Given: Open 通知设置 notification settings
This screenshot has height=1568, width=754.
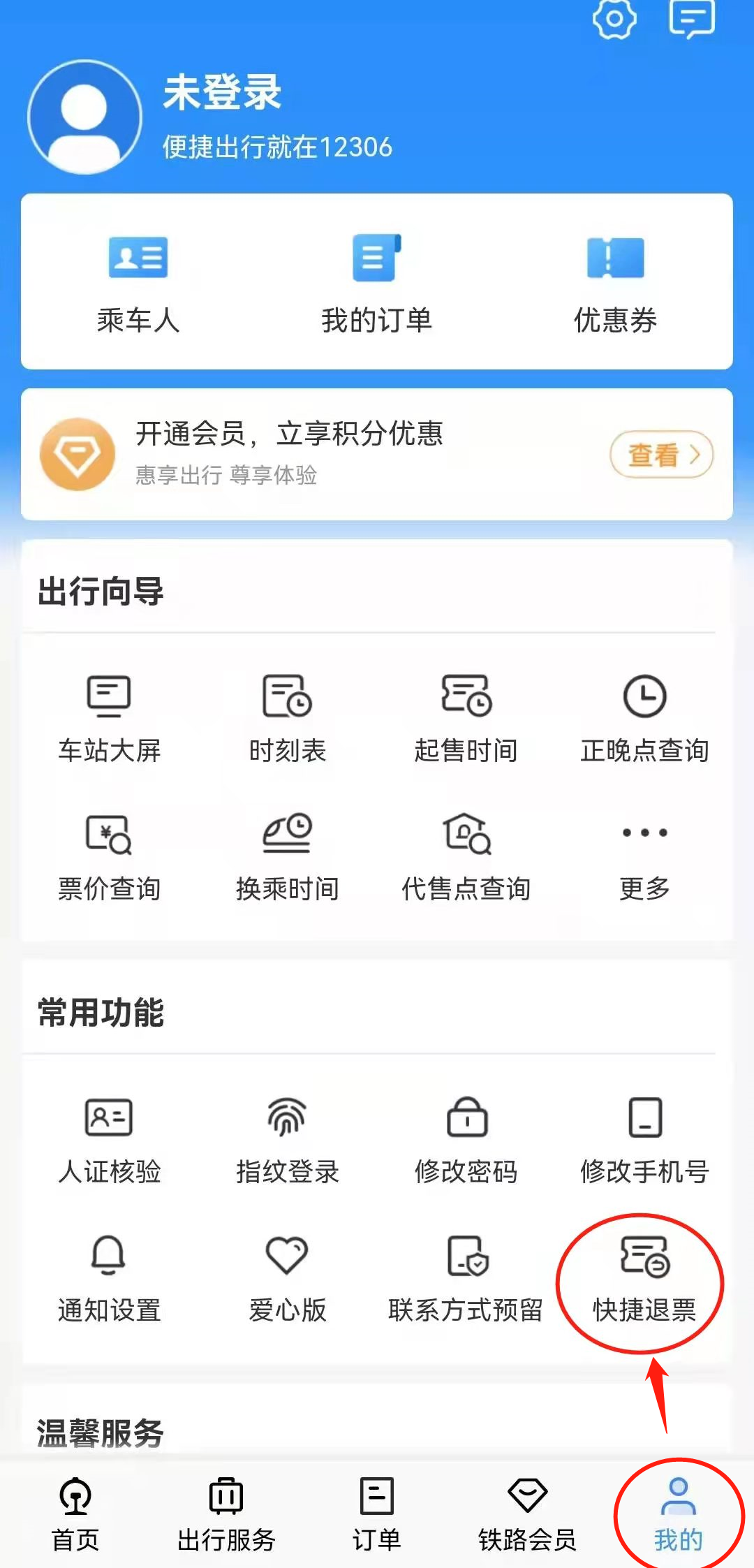Looking at the screenshot, I should pos(109,1277).
